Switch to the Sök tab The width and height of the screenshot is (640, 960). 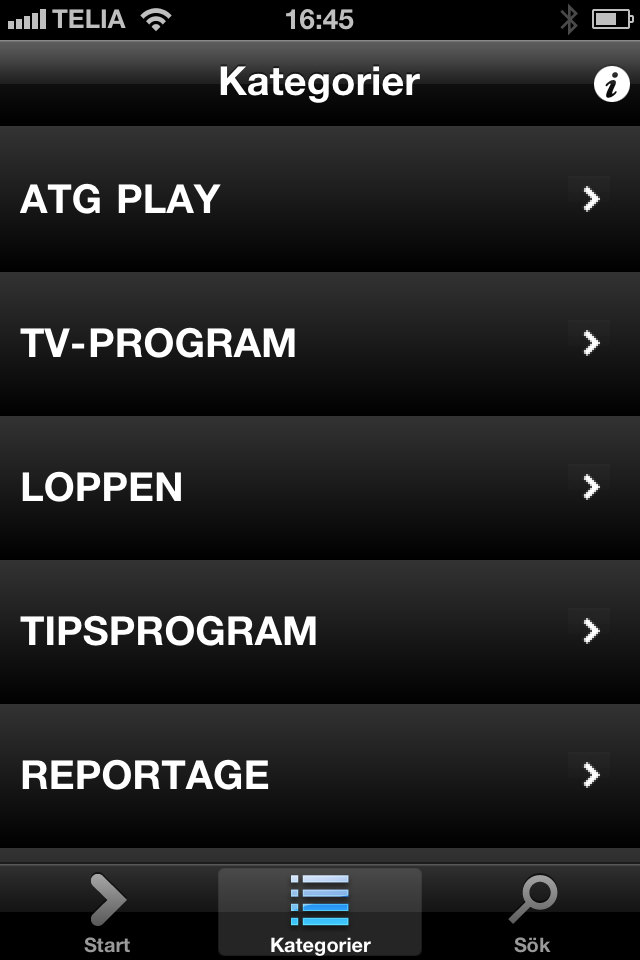[x=532, y=912]
